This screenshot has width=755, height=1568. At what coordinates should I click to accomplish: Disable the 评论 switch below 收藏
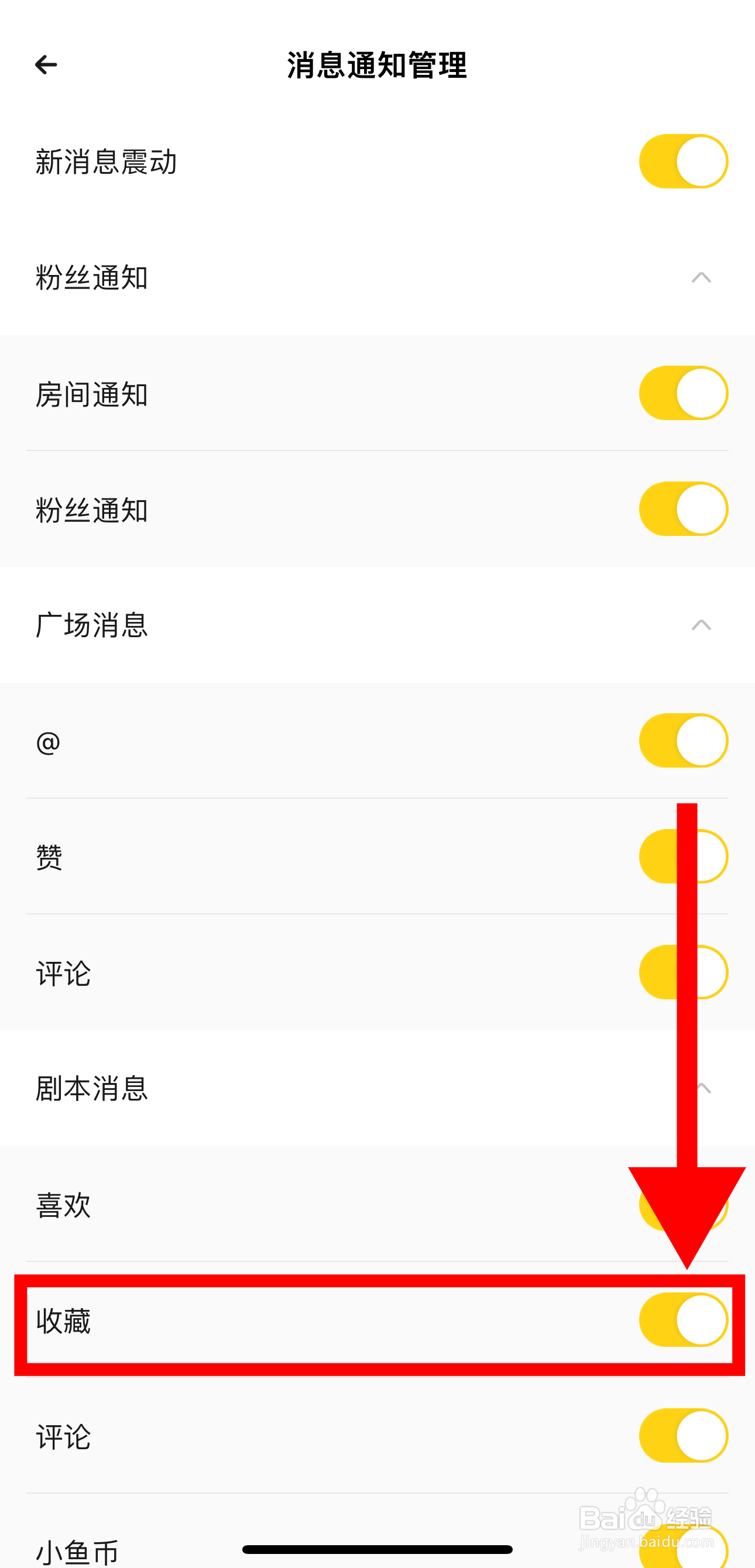pyautogui.click(x=682, y=1436)
